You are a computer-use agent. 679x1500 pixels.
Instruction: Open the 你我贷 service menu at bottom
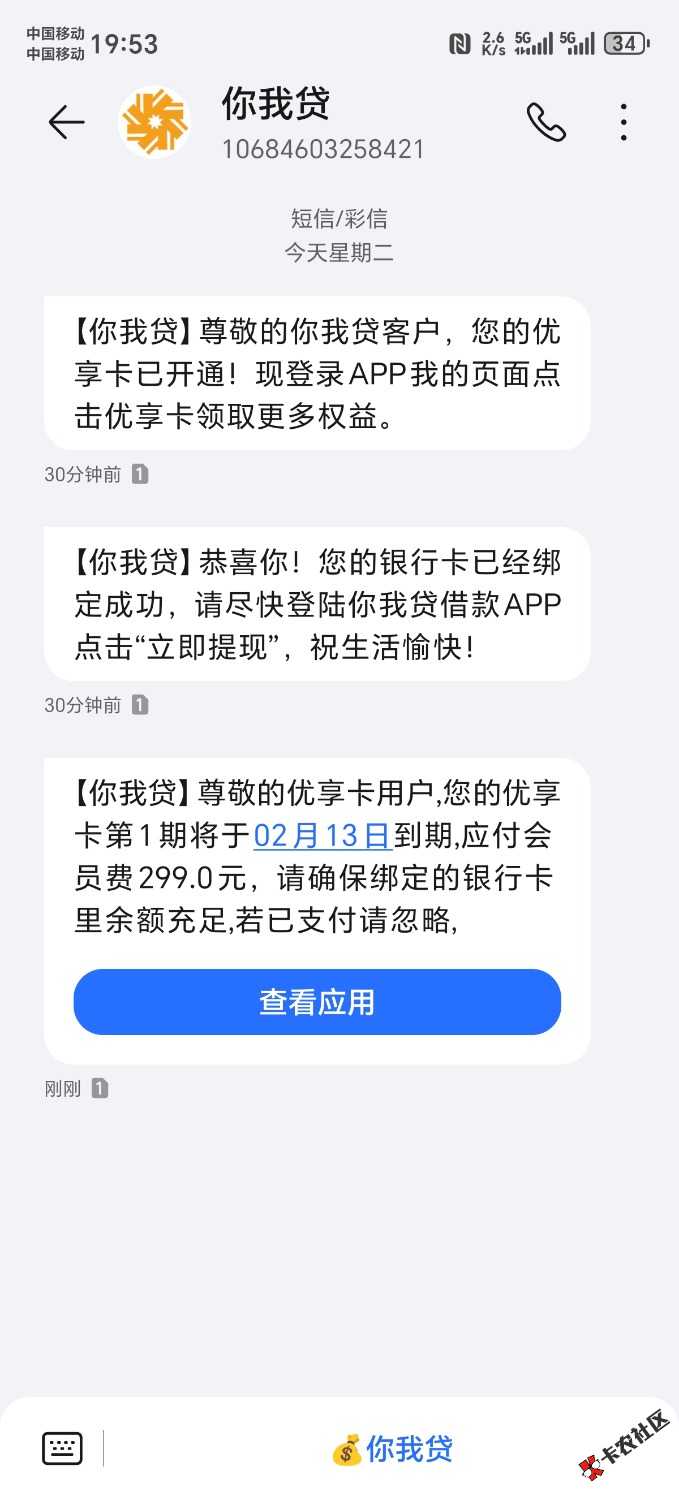(x=392, y=1448)
